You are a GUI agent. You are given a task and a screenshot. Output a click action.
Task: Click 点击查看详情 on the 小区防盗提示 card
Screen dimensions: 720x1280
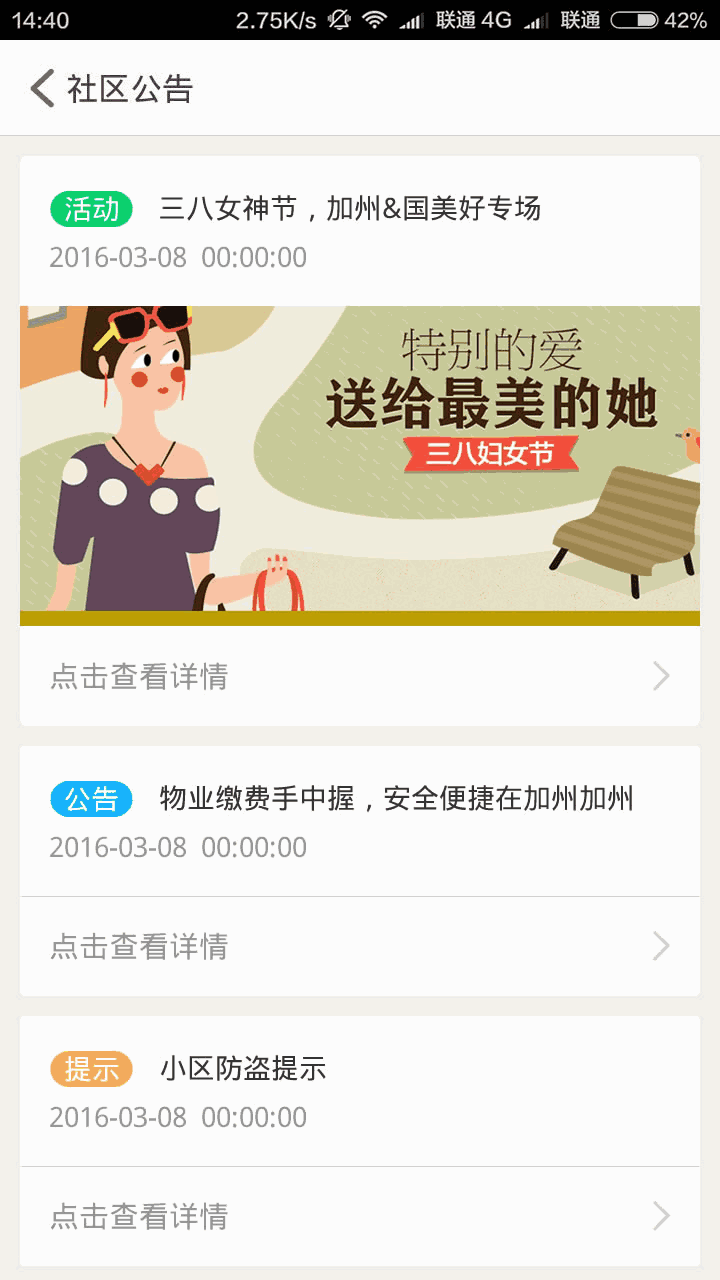click(x=140, y=1215)
